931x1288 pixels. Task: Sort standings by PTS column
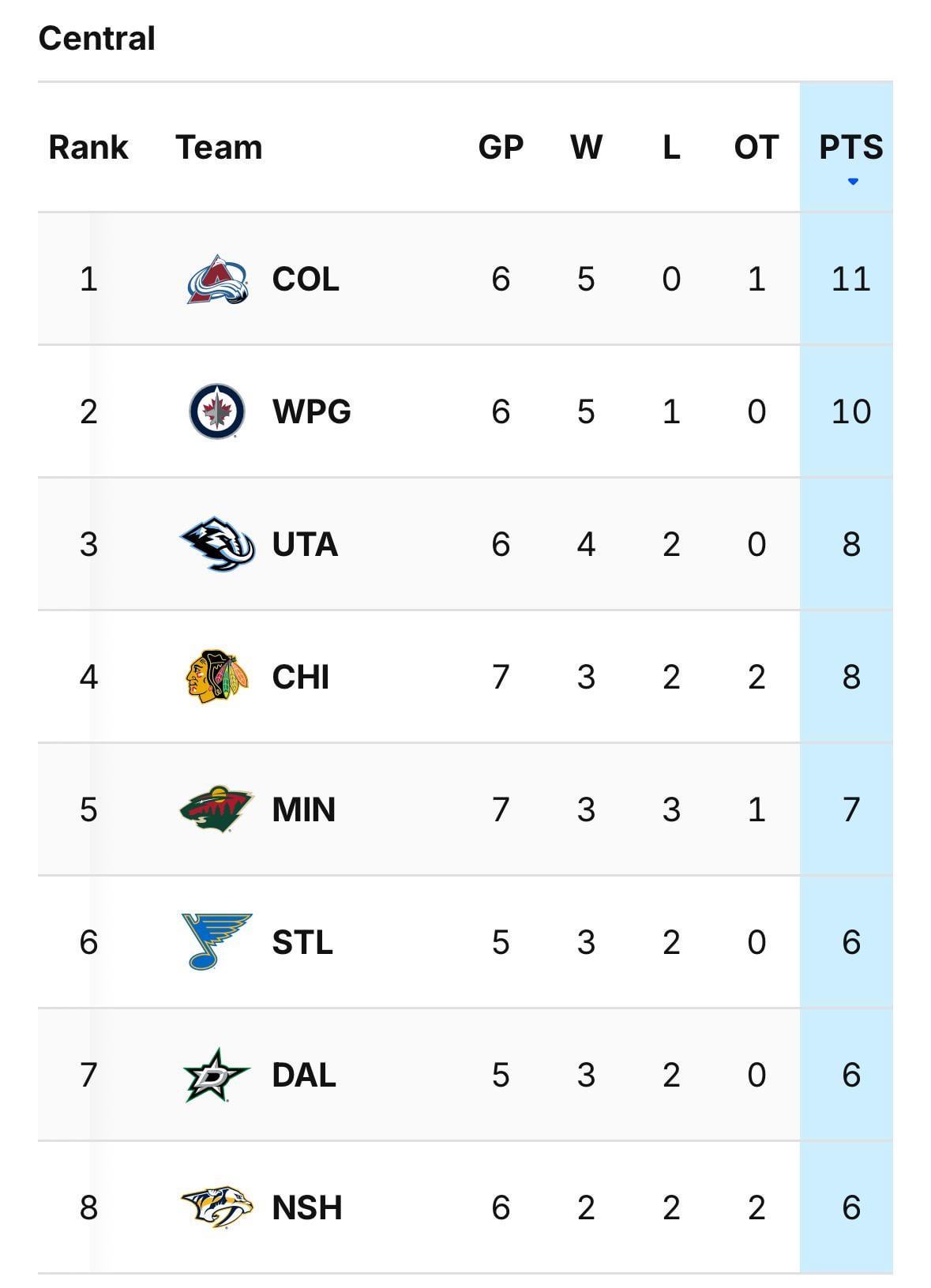point(850,148)
